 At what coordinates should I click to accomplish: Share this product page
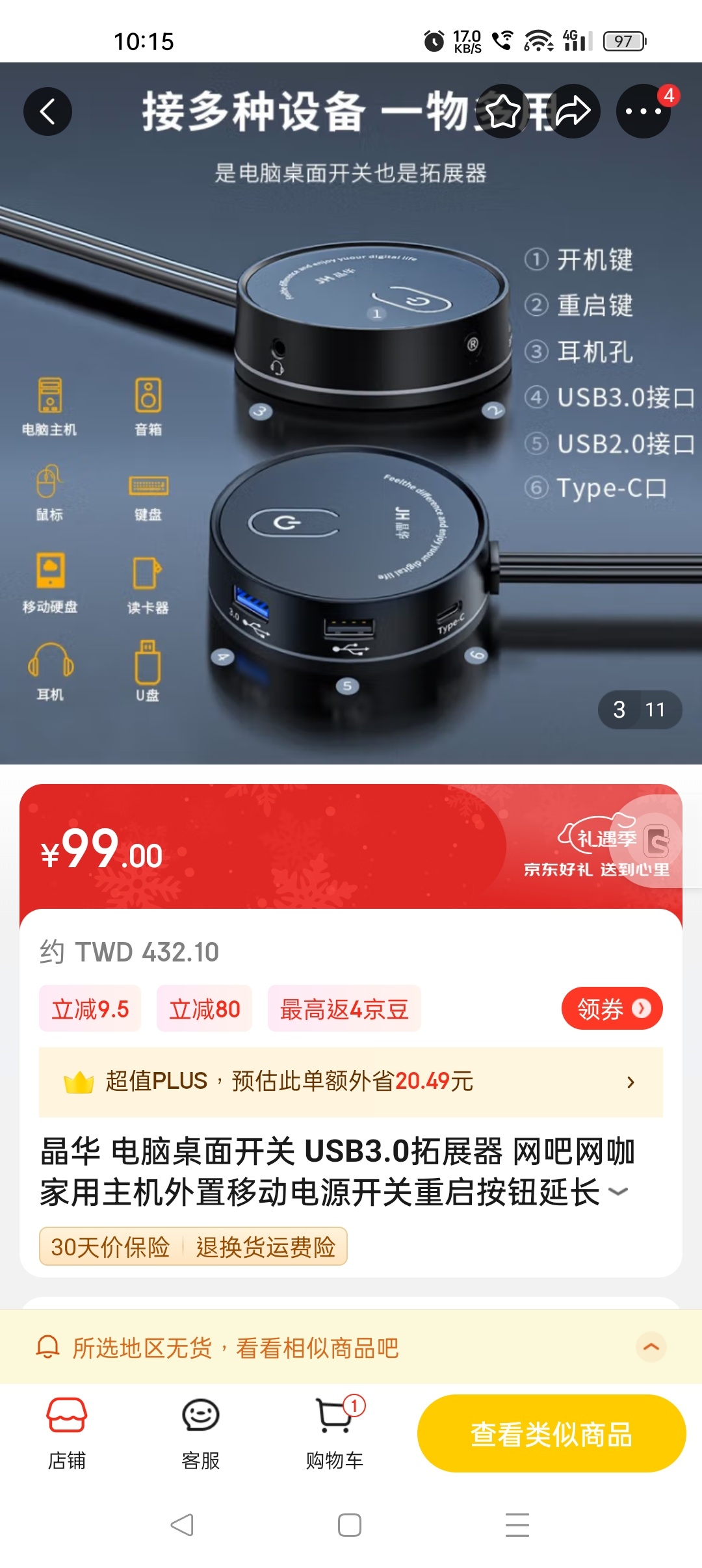click(573, 112)
